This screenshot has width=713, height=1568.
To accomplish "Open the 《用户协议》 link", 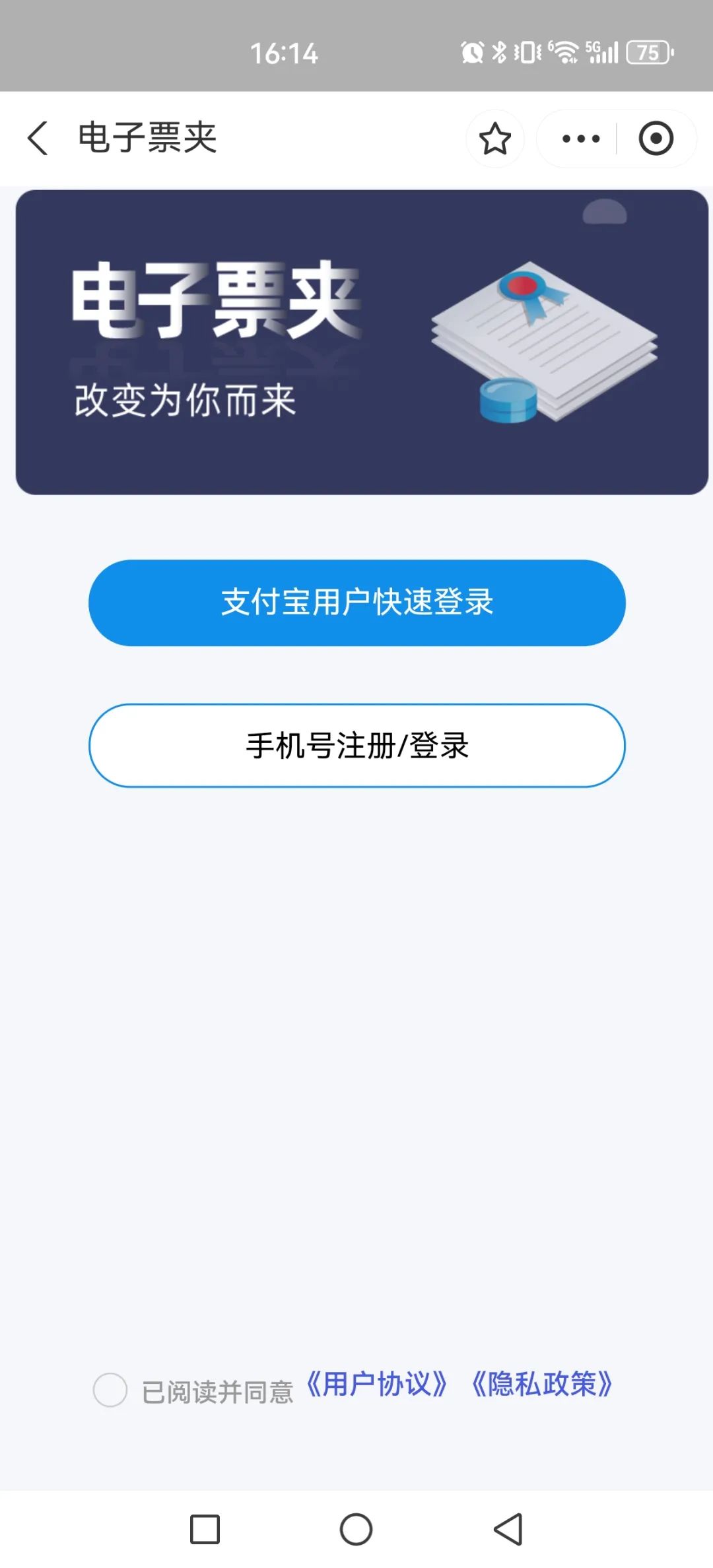I will (377, 1385).
